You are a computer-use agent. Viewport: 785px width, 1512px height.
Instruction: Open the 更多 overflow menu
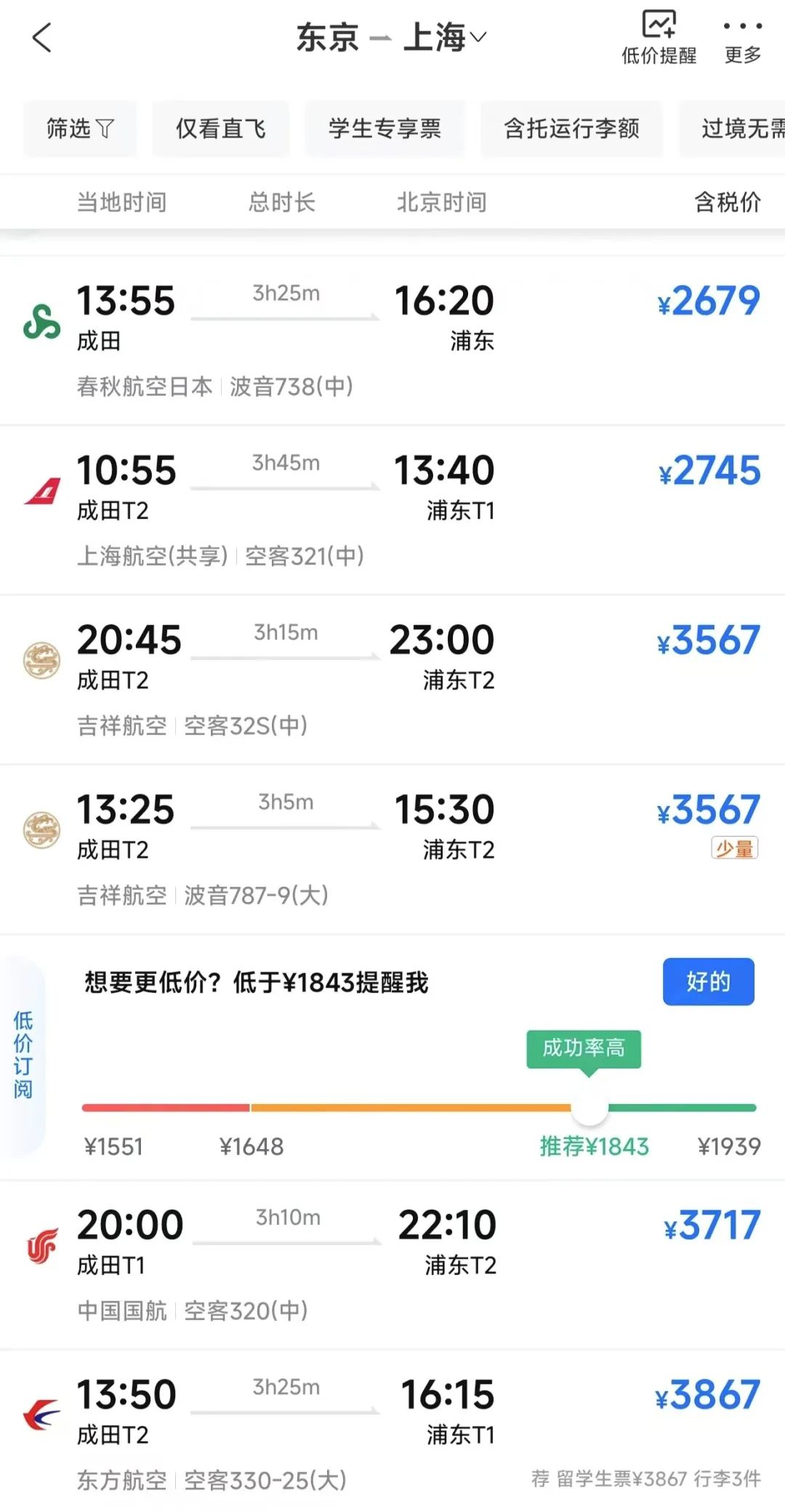(x=742, y=40)
